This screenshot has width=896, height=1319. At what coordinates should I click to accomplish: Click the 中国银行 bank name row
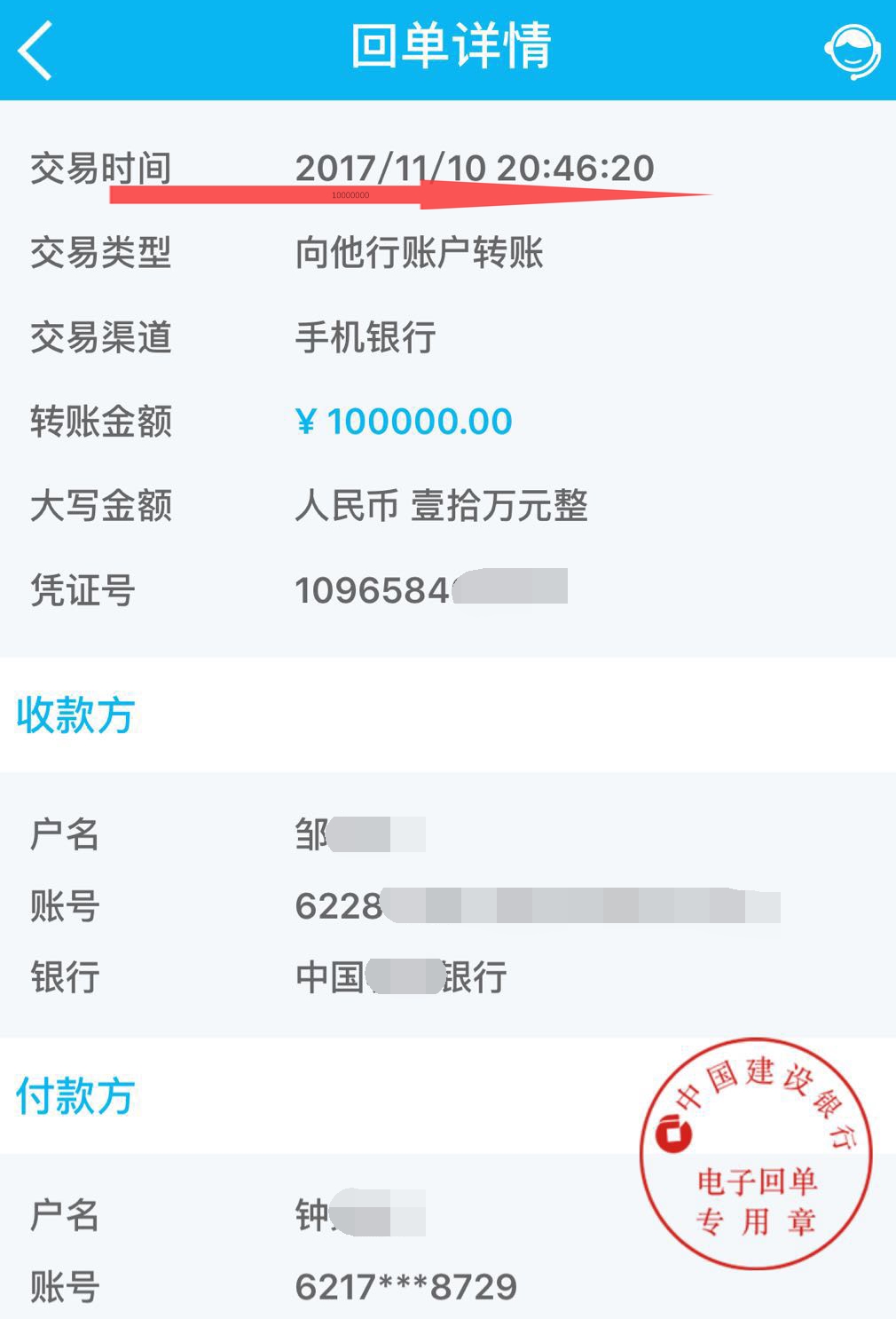tap(399, 977)
